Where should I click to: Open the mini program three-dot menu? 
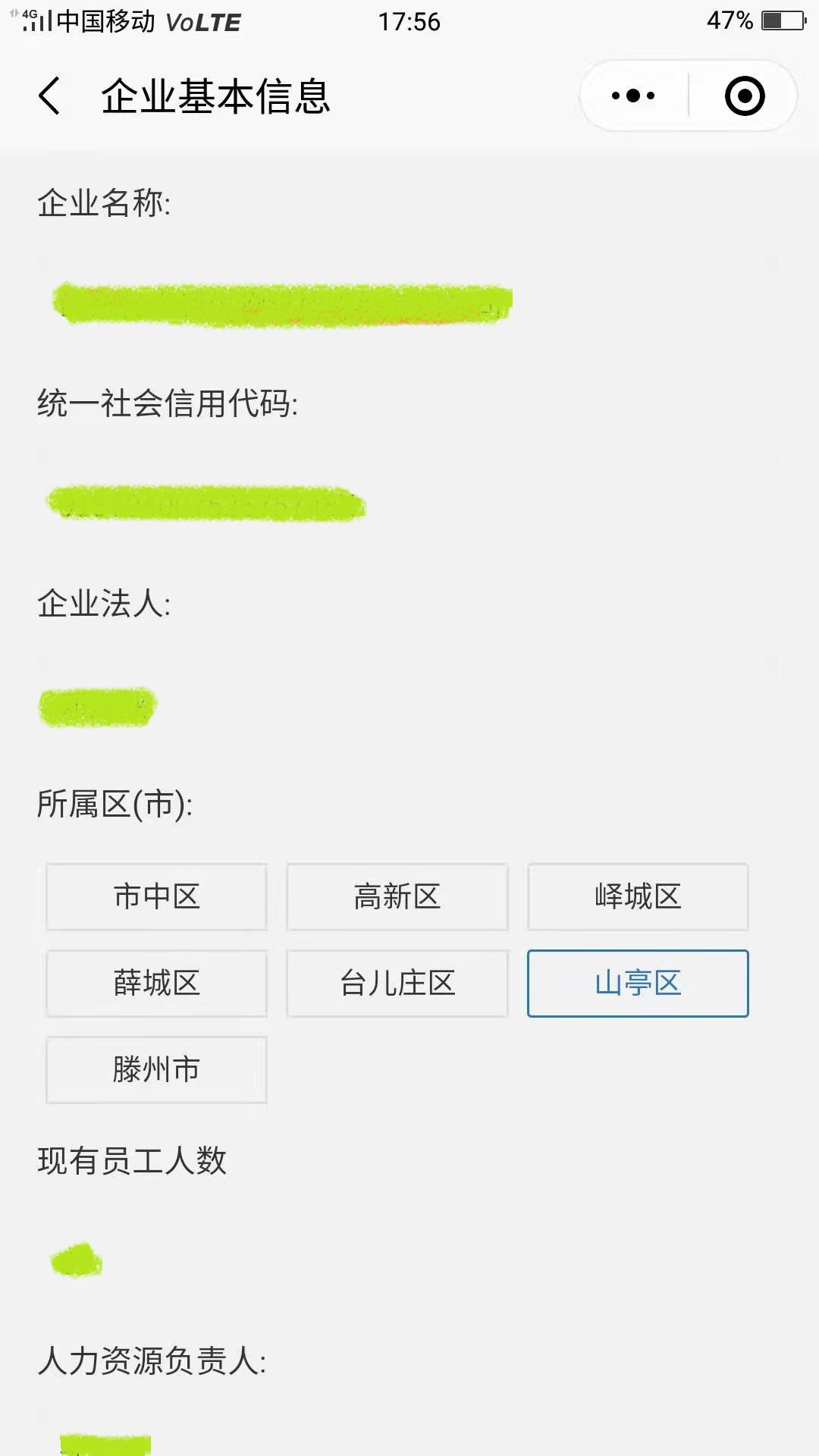coord(633,96)
